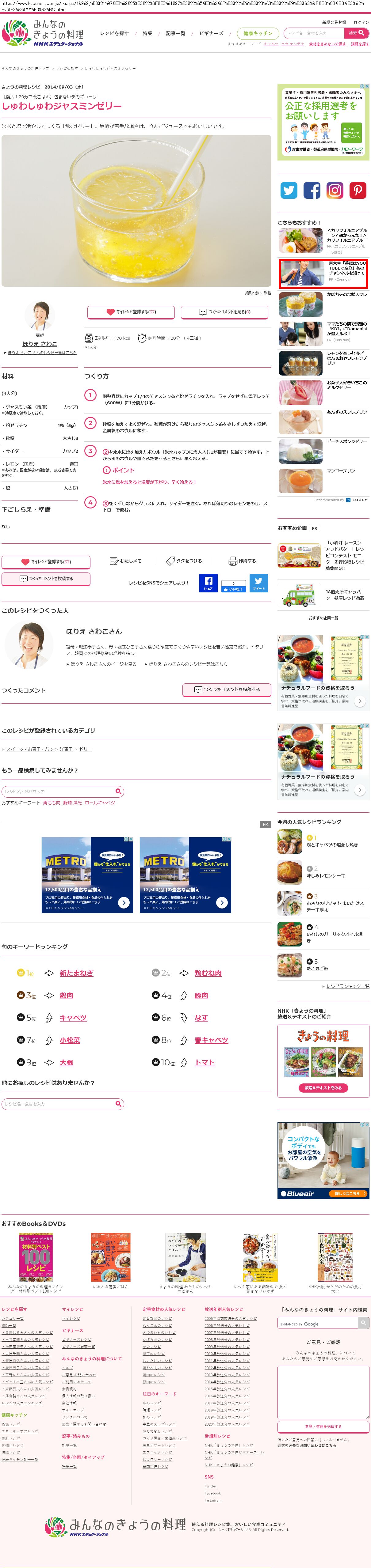This screenshot has height=1568, width=371.
Task: Tap 印刷する to print recipe
Action: tap(243, 561)
